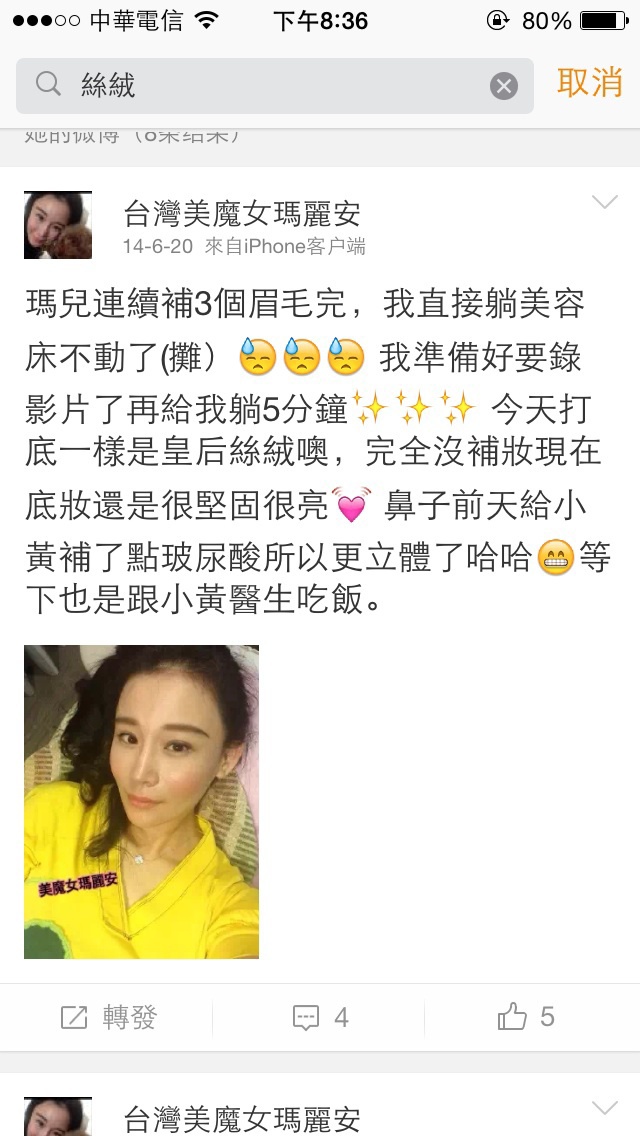Open the selfie photo attached to the post
This screenshot has width=640, height=1136.
141,801
